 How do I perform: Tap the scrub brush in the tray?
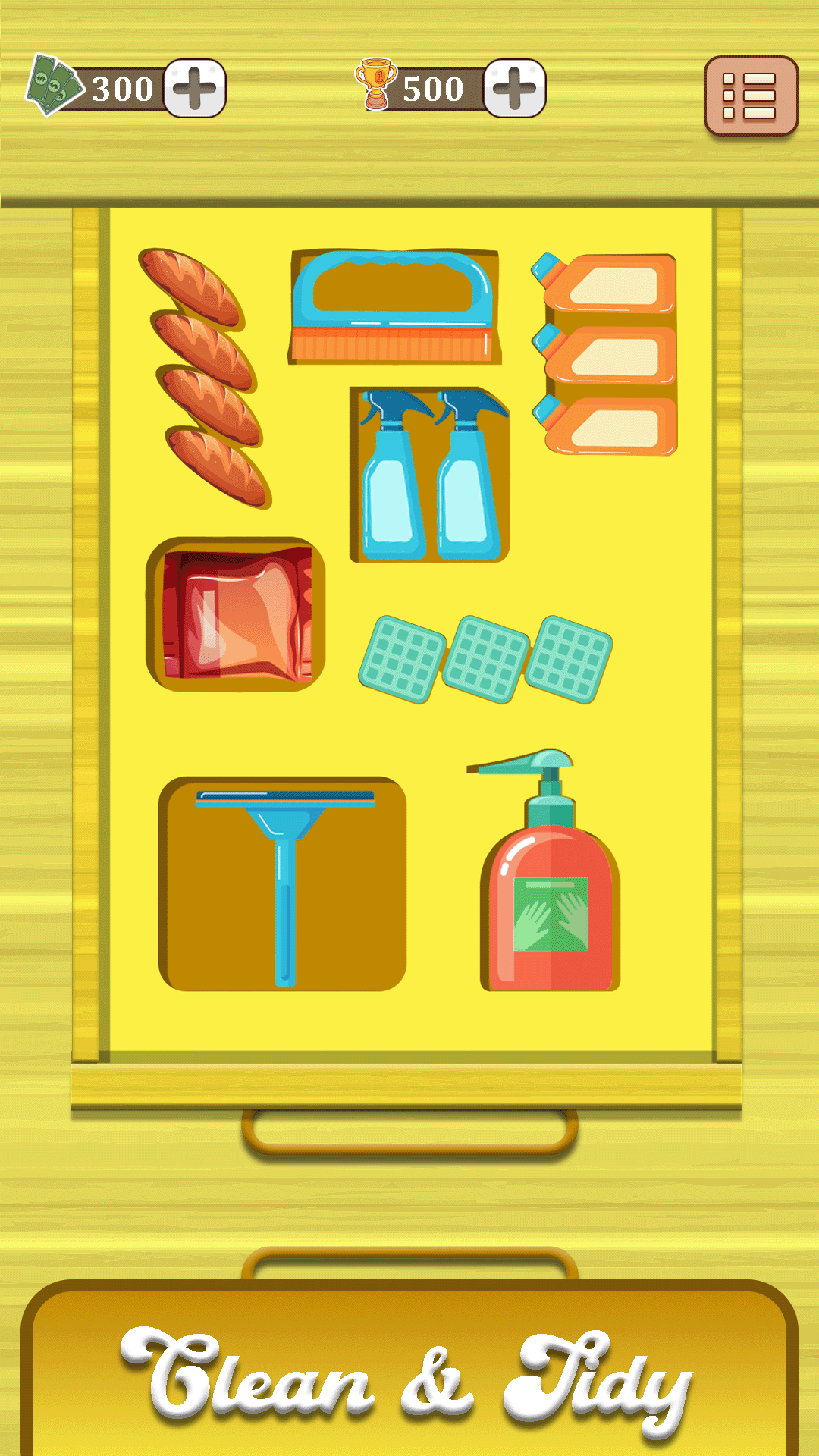[x=394, y=303]
